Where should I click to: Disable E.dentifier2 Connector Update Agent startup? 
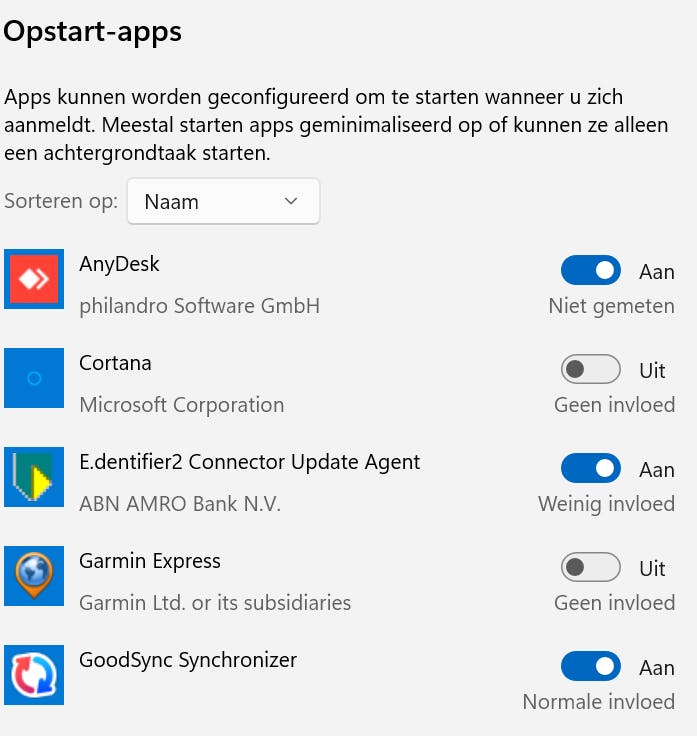[590, 469]
